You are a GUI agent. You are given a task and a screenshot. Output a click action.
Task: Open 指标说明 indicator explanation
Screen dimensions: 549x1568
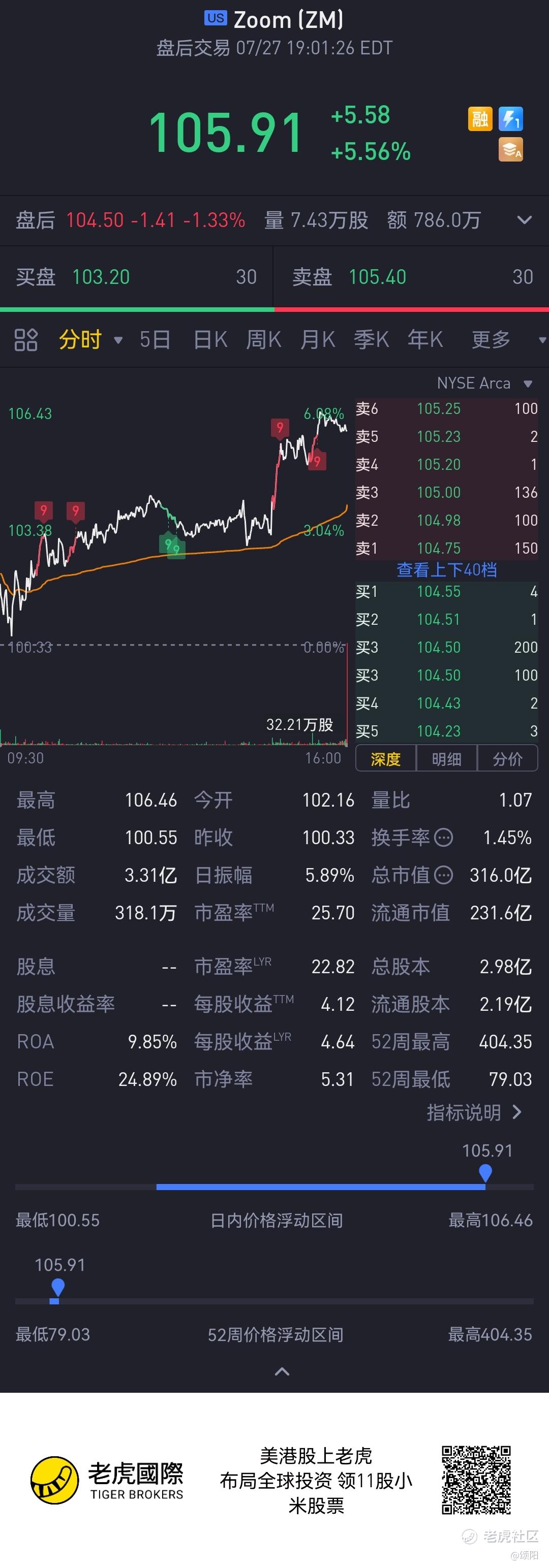click(x=474, y=1112)
